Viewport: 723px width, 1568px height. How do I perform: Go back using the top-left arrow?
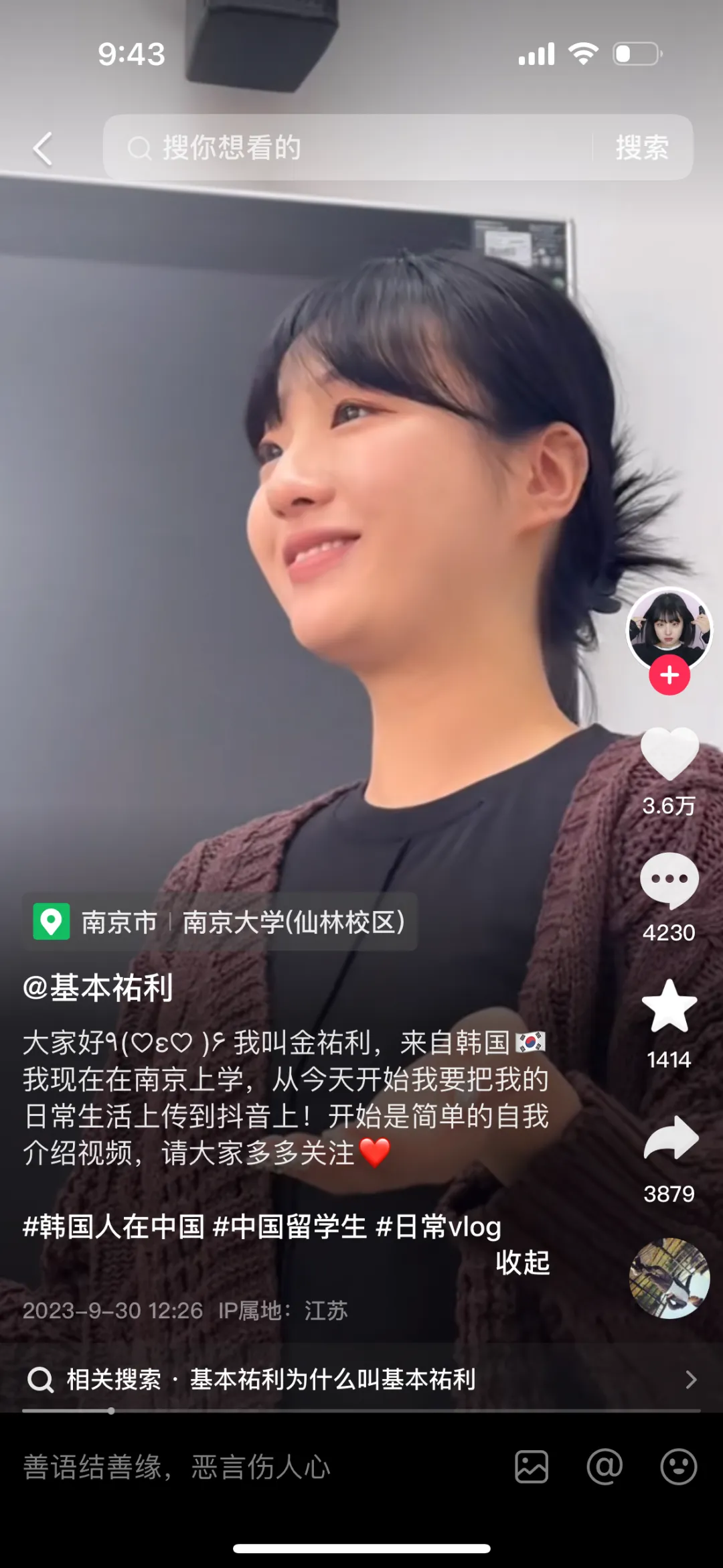click(44, 148)
